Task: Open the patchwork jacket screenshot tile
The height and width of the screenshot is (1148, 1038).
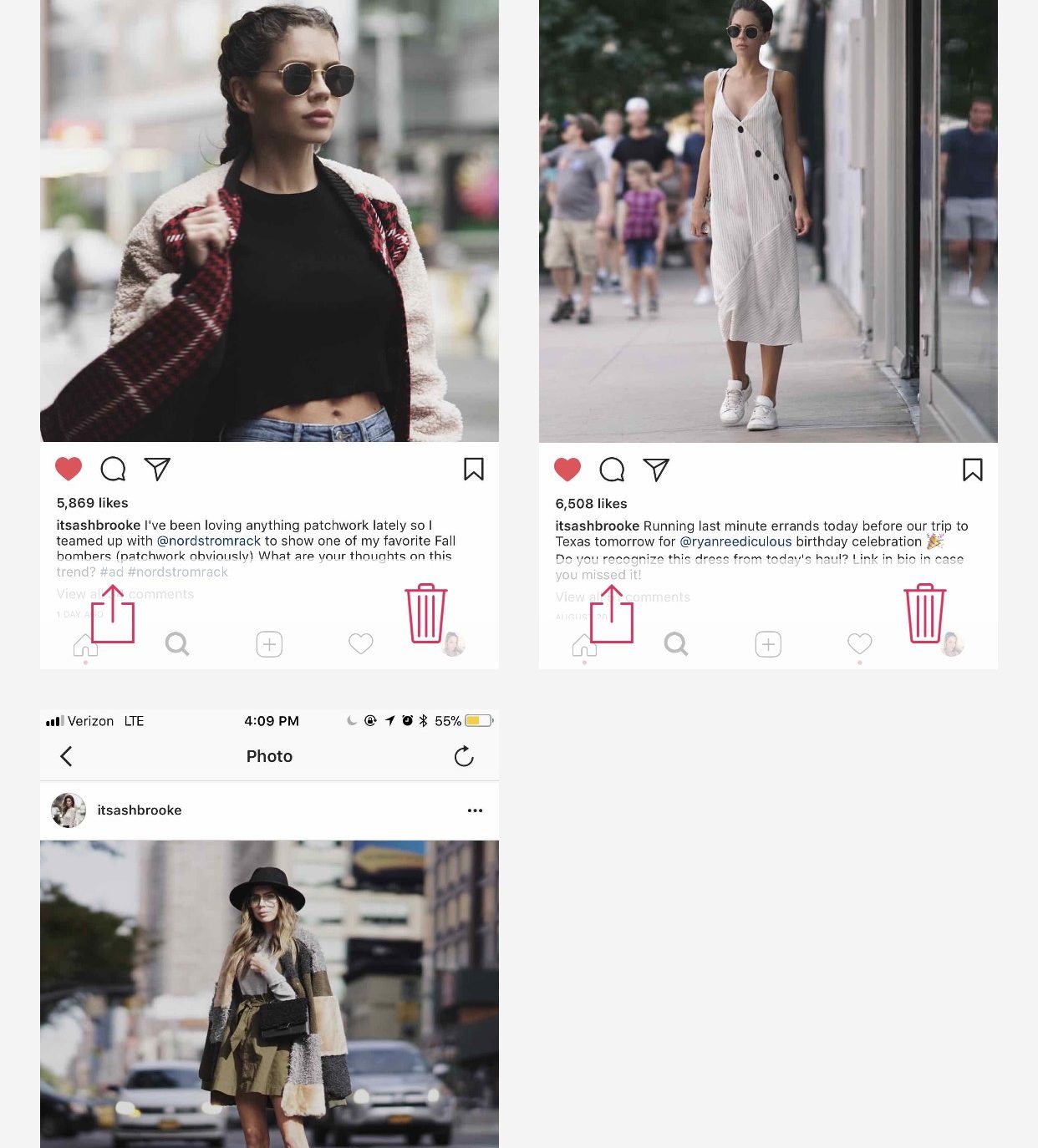Action: pyautogui.click(x=269, y=251)
